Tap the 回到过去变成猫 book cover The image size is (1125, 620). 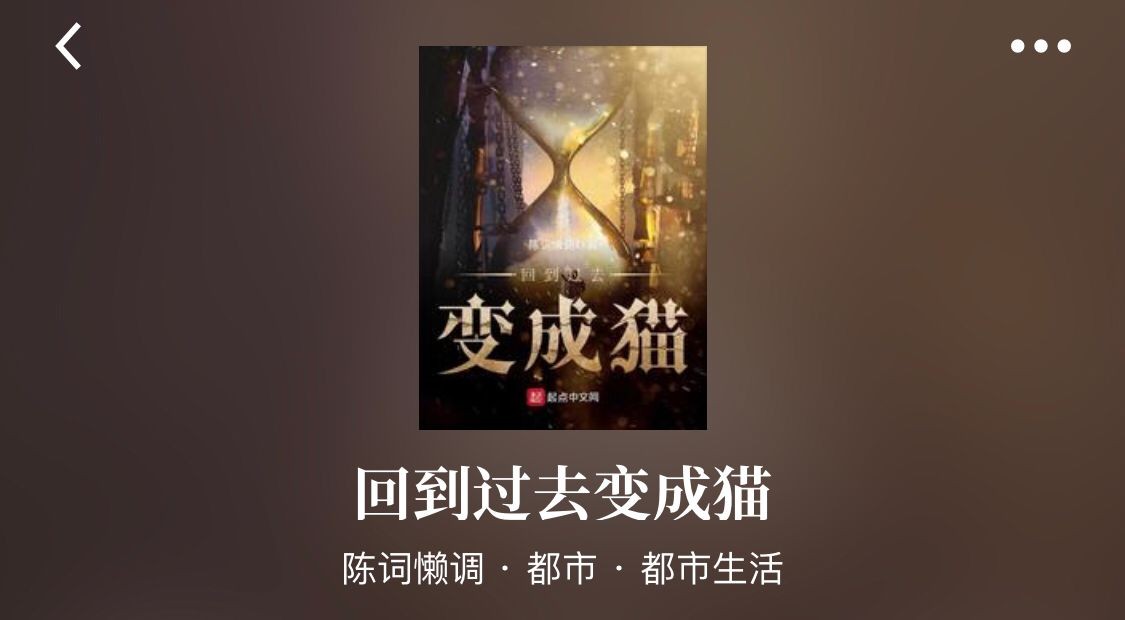click(x=562, y=238)
